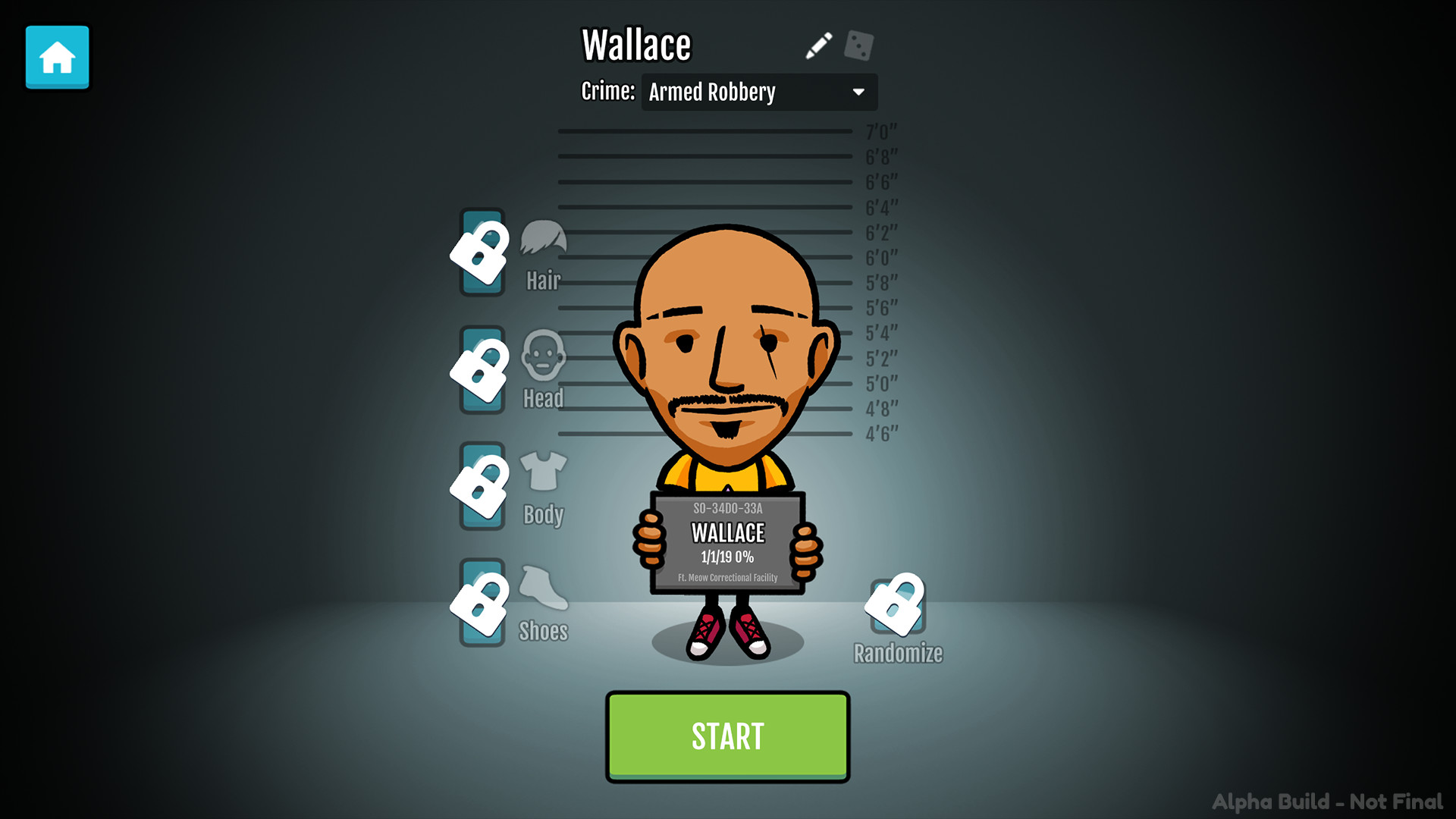
Task: Edit the character name with the pencil
Action: (819, 45)
